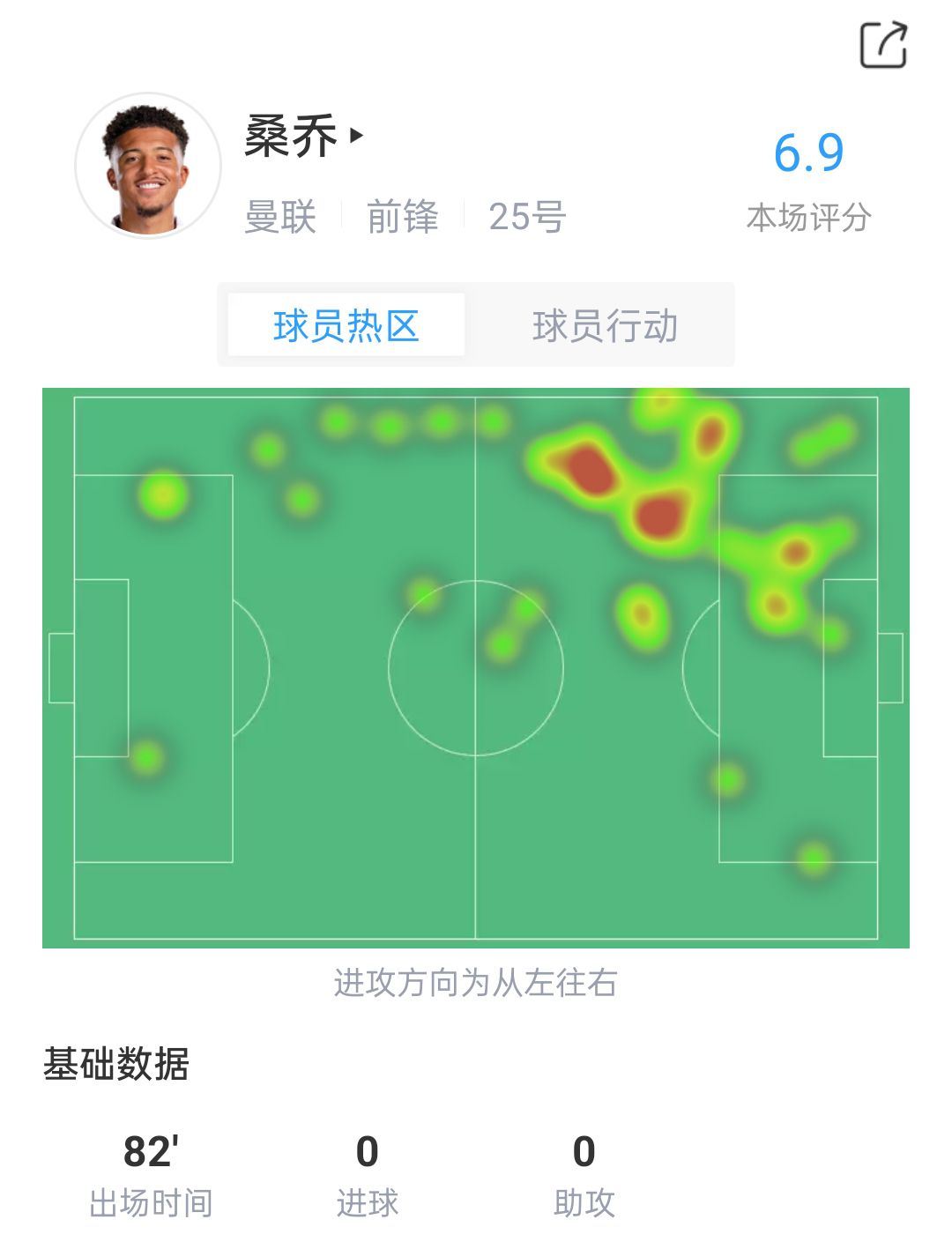Switch to 球员行动 tab
Viewport: 952px width, 1242px height.
click(605, 326)
